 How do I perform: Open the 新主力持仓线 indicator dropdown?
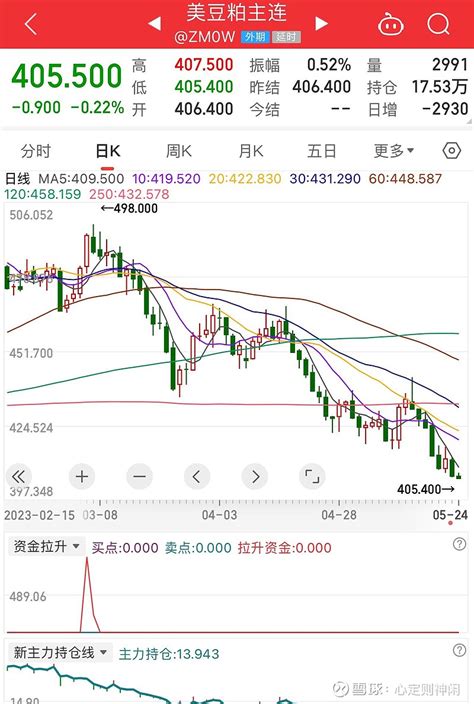point(61,652)
